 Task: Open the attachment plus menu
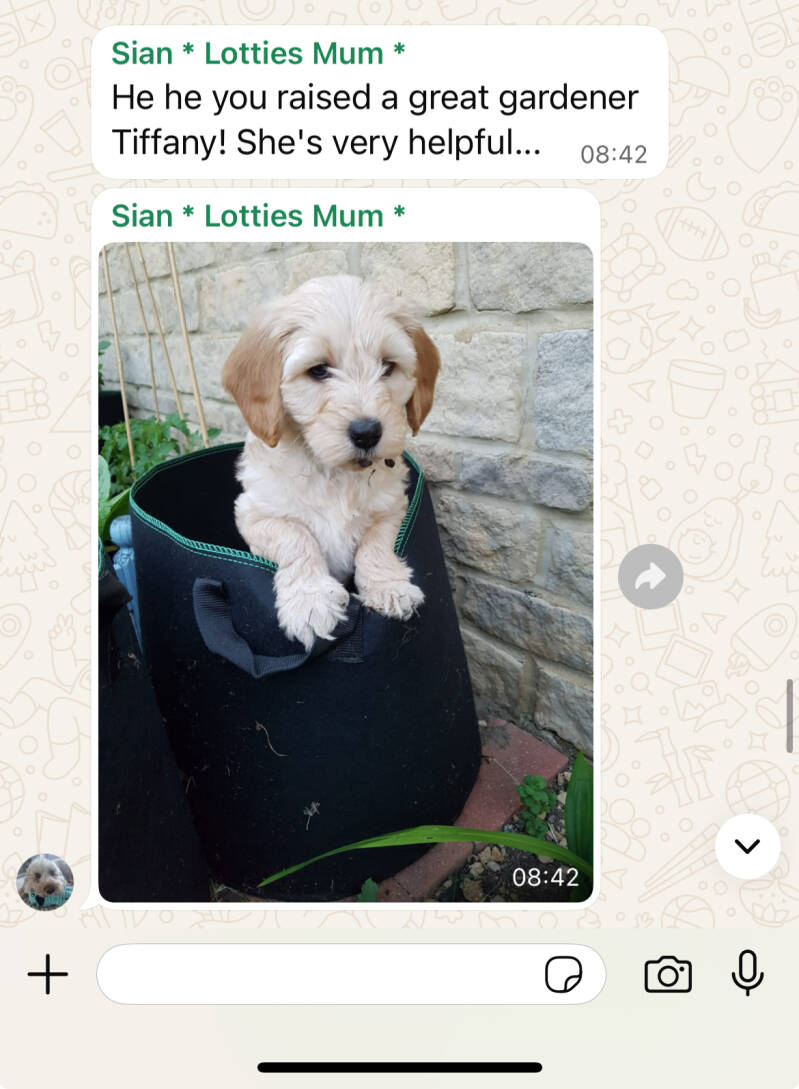coord(47,974)
